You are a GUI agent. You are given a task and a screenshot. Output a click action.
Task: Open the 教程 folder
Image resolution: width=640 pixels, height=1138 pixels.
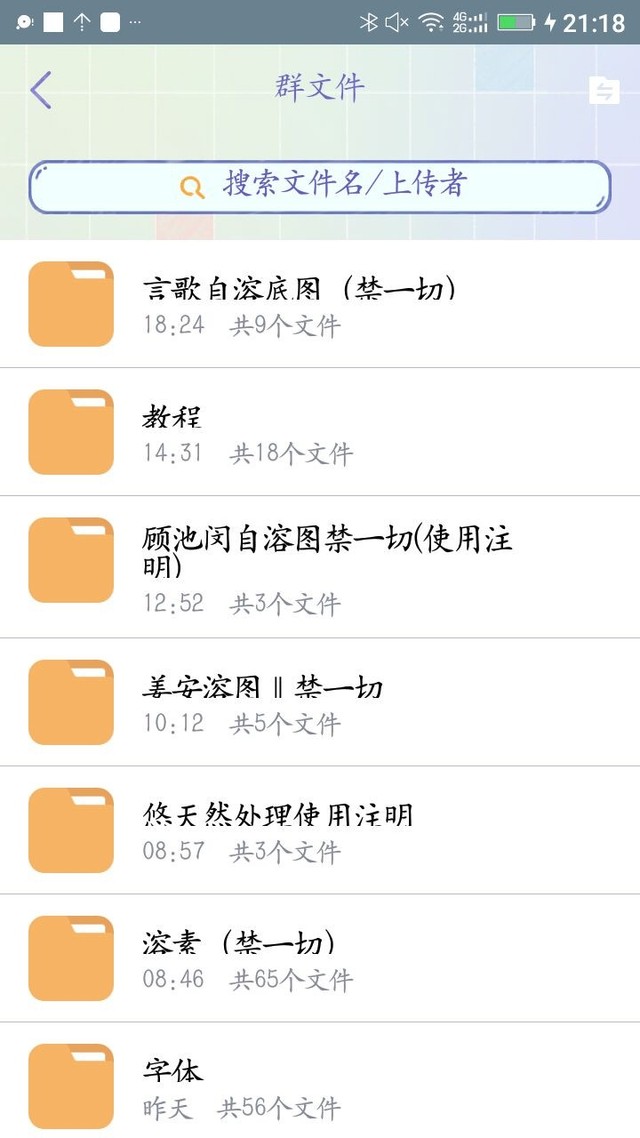(x=320, y=432)
